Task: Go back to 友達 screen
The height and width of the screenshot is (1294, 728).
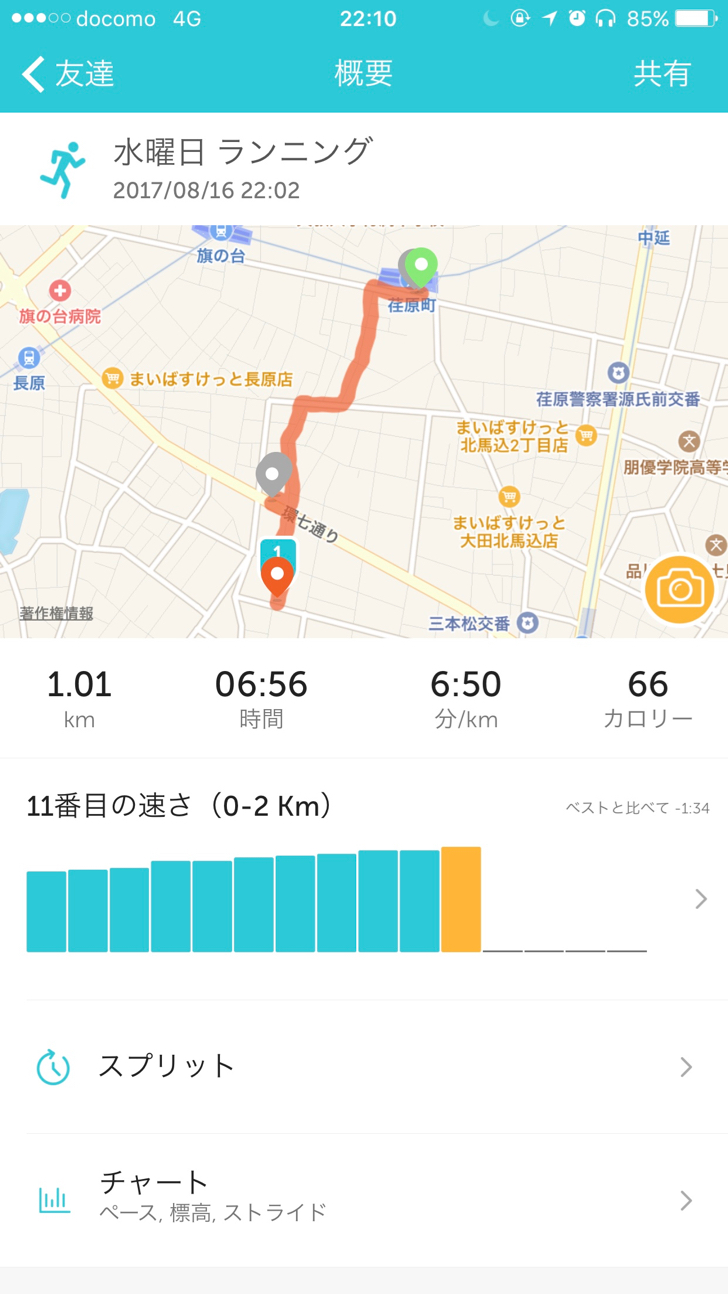Action: (68, 74)
